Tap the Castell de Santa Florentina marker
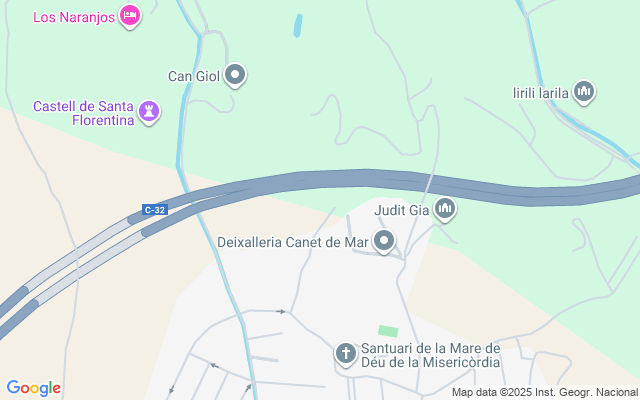Screen dimensions: 640x400 [x=150, y=111]
